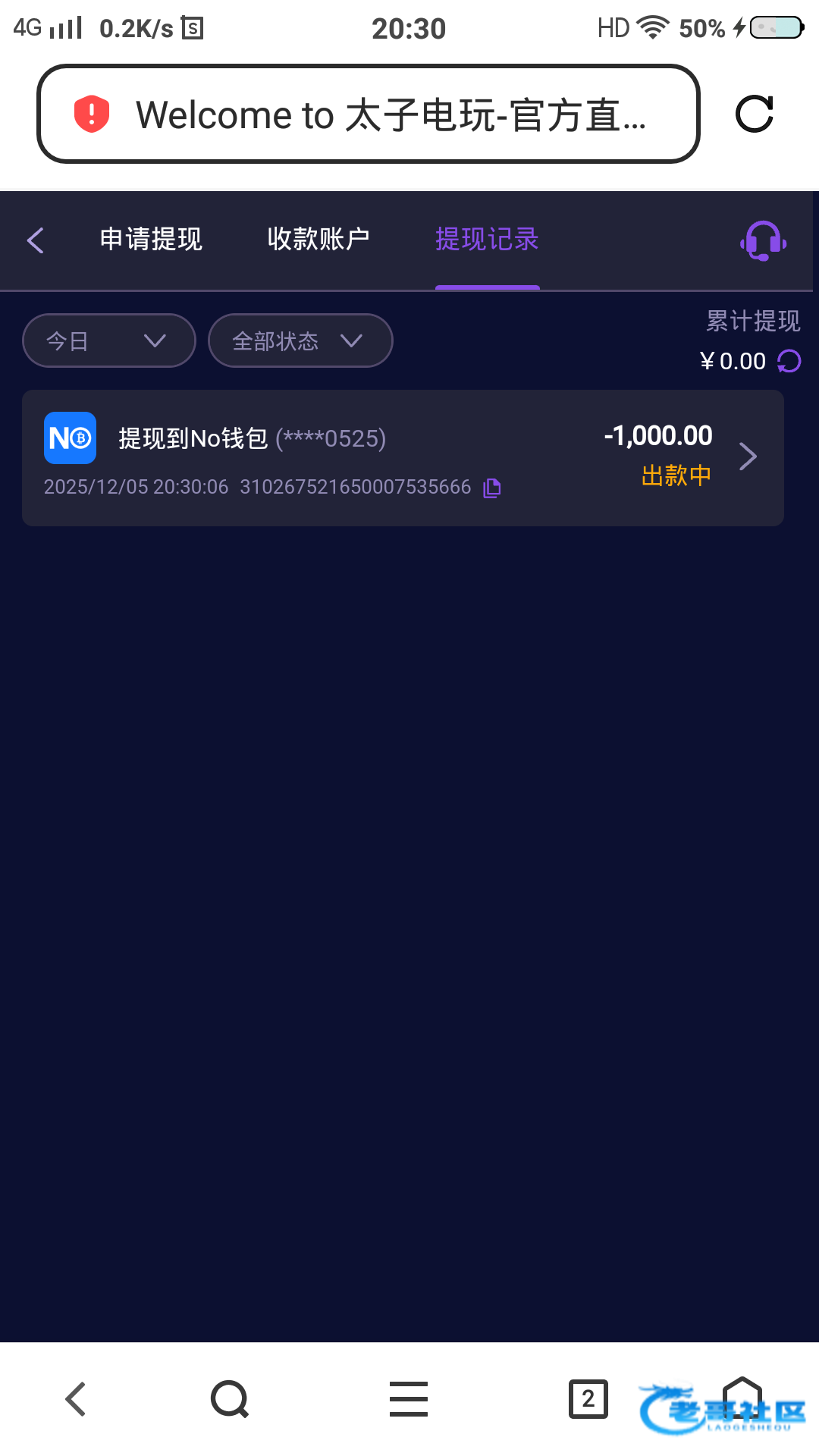Image resolution: width=819 pixels, height=1456 pixels.
Task: View the two open browser tabs
Action: coord(588,1399)
